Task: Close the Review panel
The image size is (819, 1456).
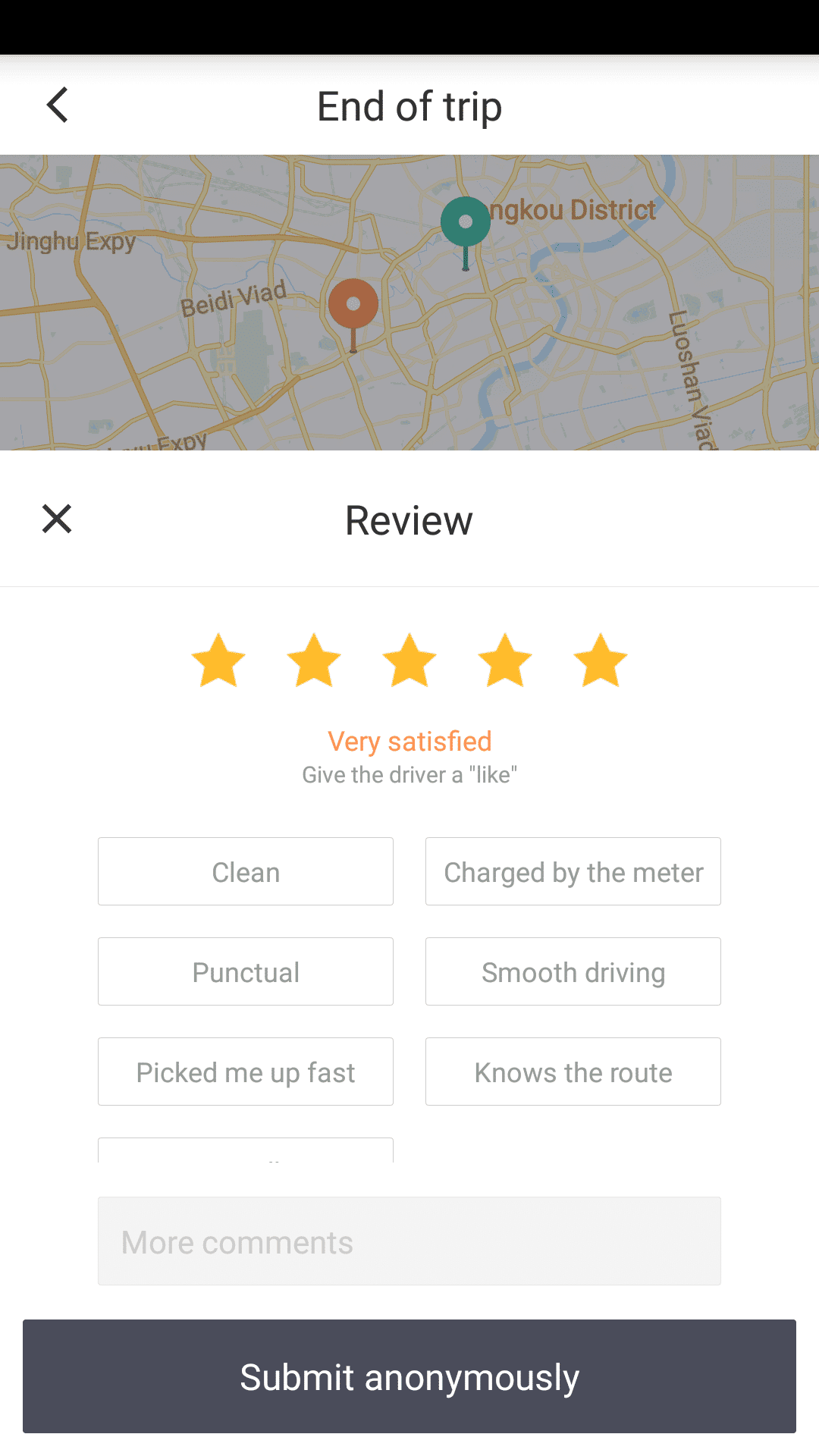Action: coord(57,519)
